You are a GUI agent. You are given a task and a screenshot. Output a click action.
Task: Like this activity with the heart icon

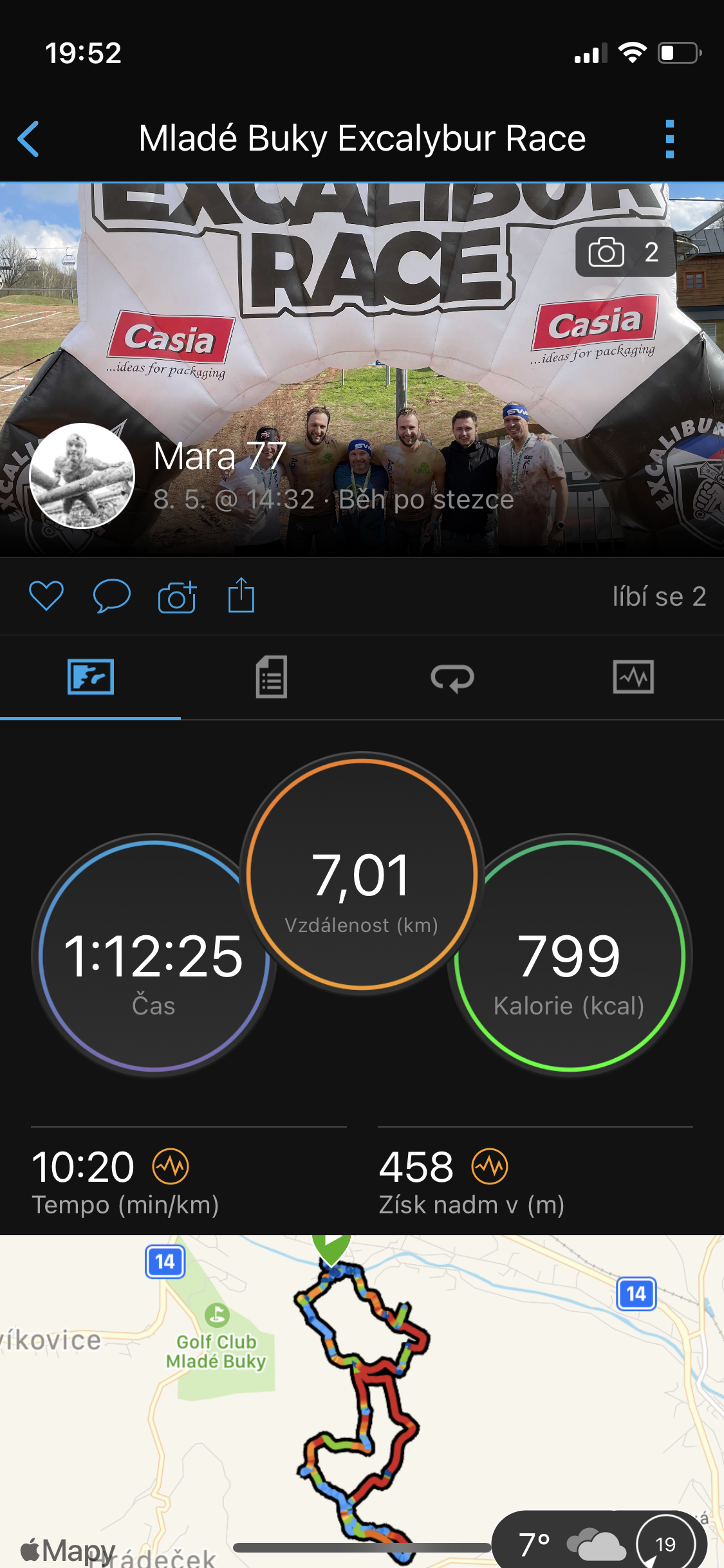coord(46,595)
